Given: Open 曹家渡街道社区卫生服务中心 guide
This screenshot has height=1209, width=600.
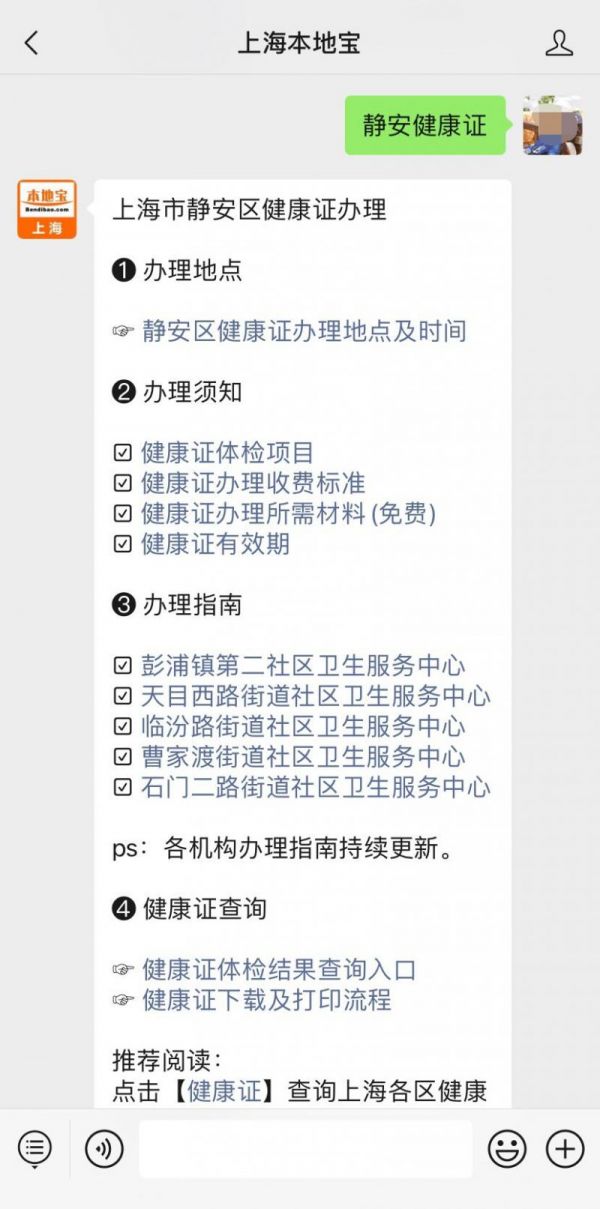Looking at the screenshot, I should (302, 757).
